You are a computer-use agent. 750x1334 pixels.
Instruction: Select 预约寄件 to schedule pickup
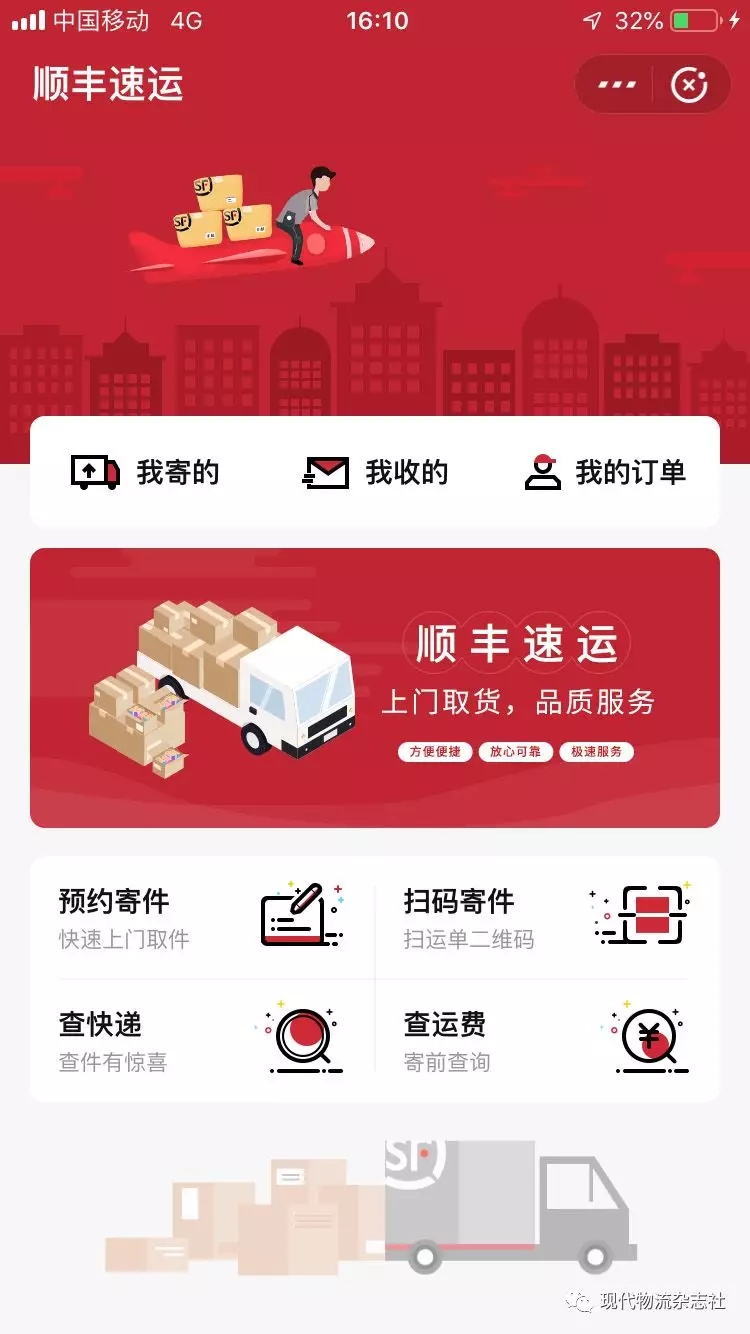click(x=202, y=917)
